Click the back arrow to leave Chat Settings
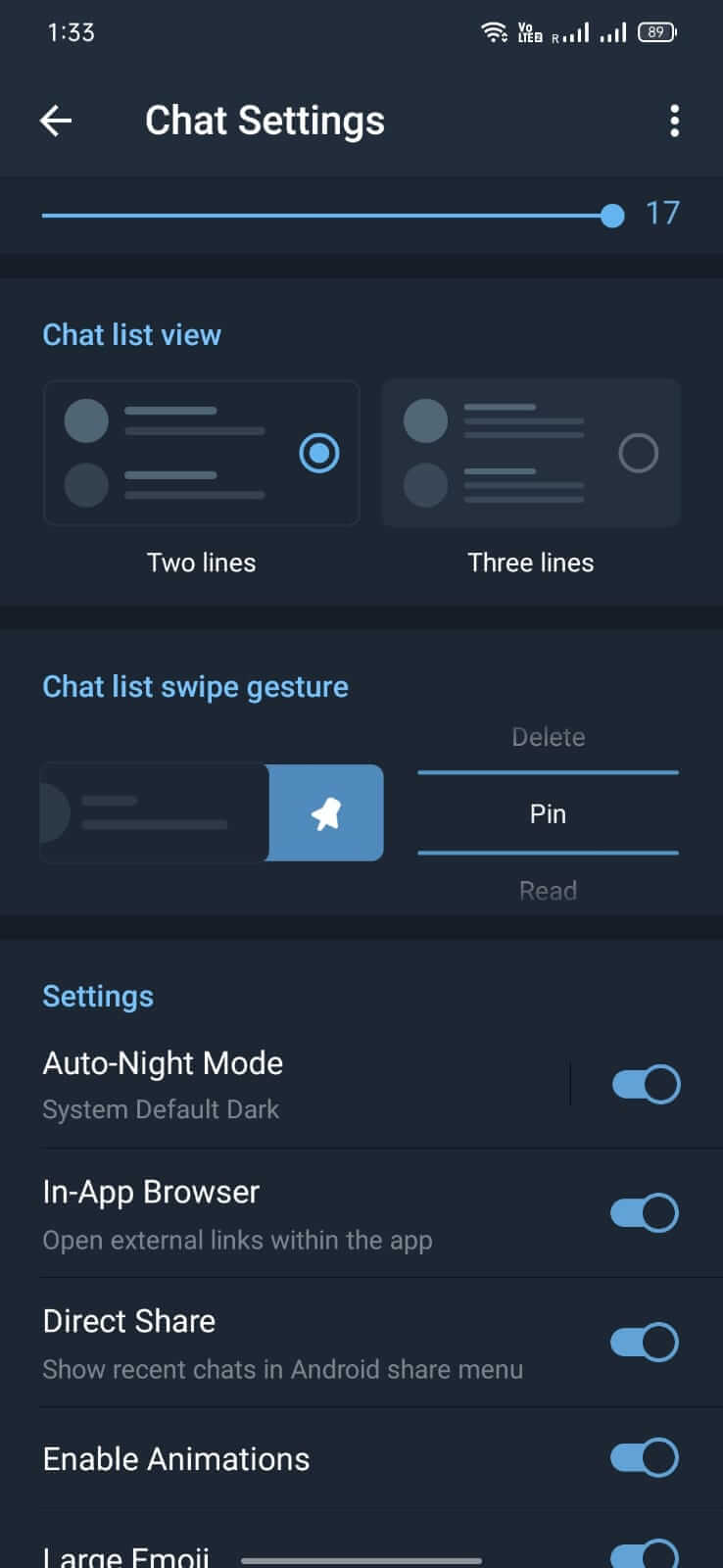The image size is (723, 1568). point(56,121)
